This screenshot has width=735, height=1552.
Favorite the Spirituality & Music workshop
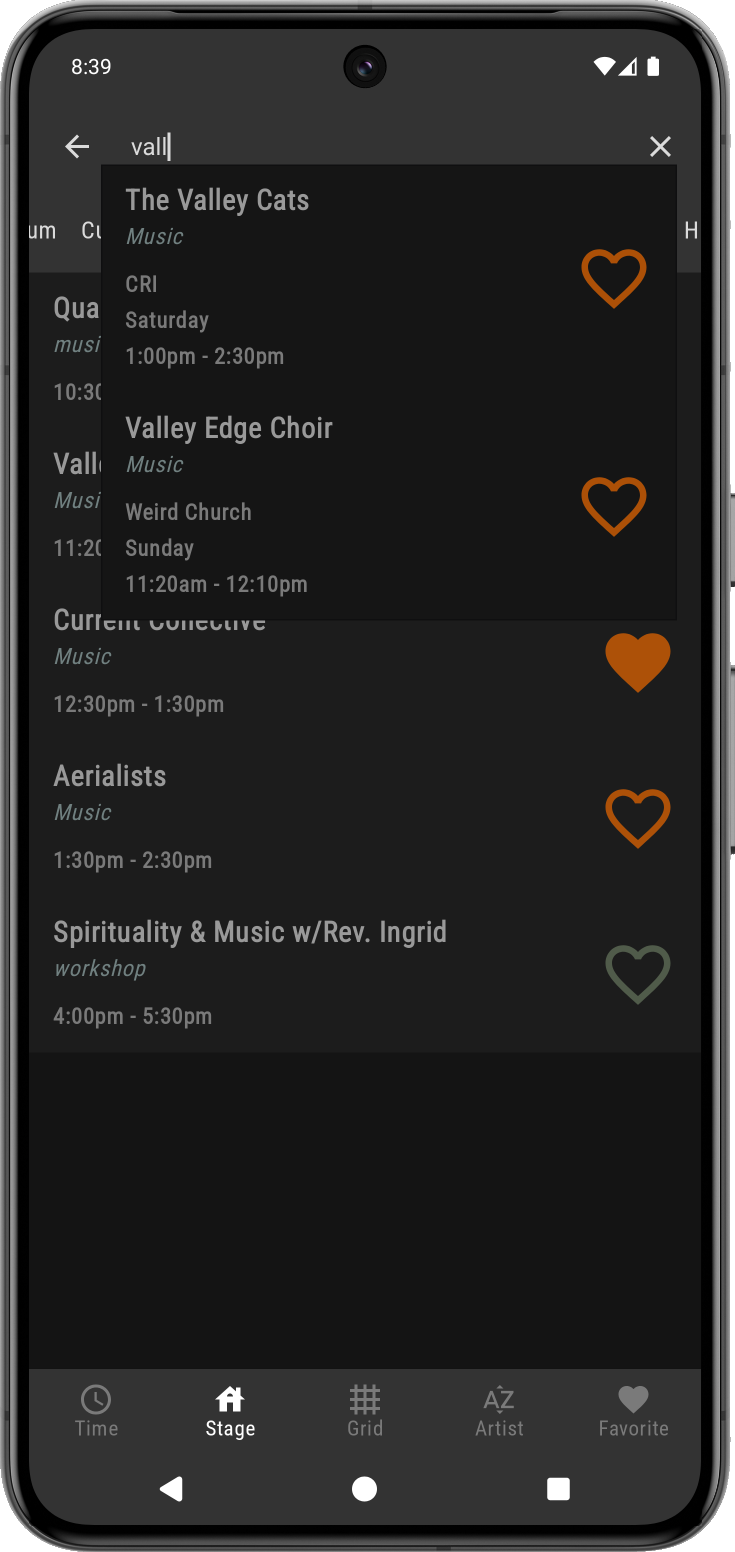[637, 973]
